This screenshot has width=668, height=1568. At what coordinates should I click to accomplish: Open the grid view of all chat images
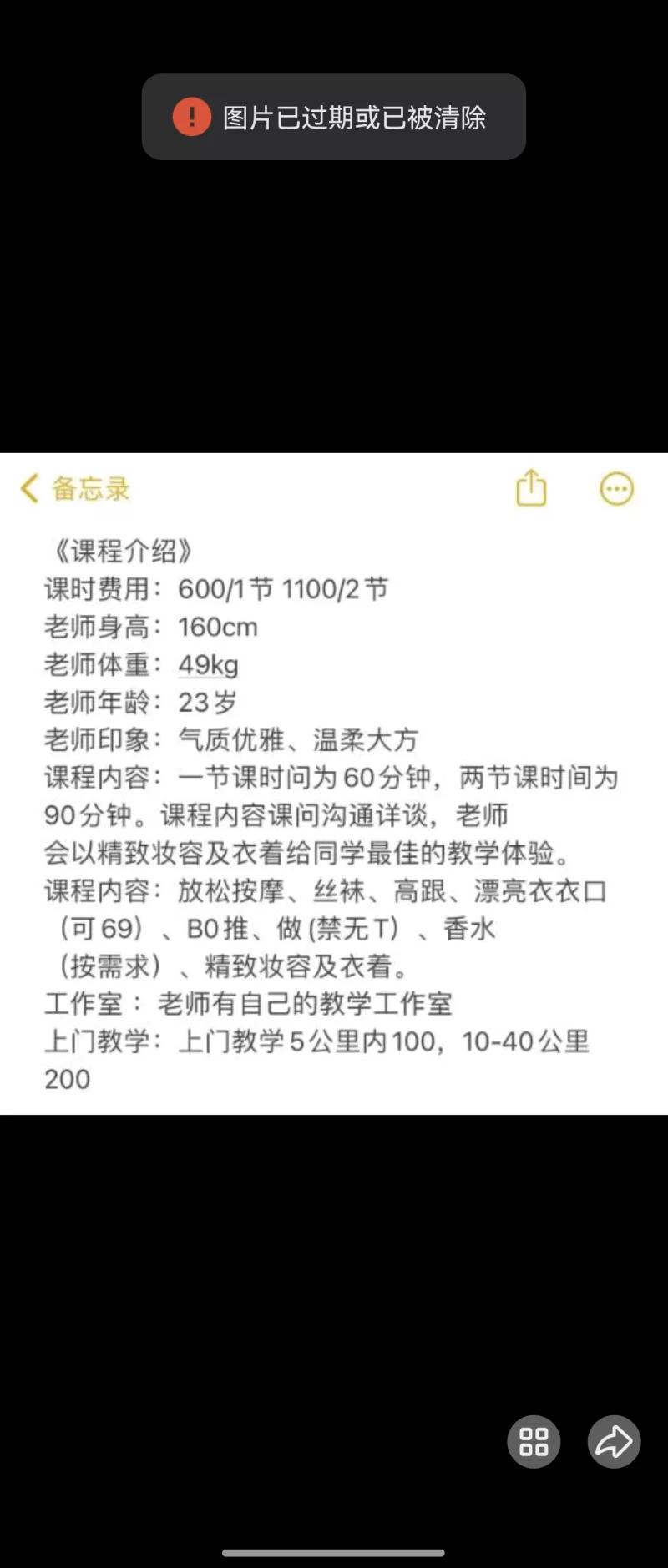coord(534,1441)
